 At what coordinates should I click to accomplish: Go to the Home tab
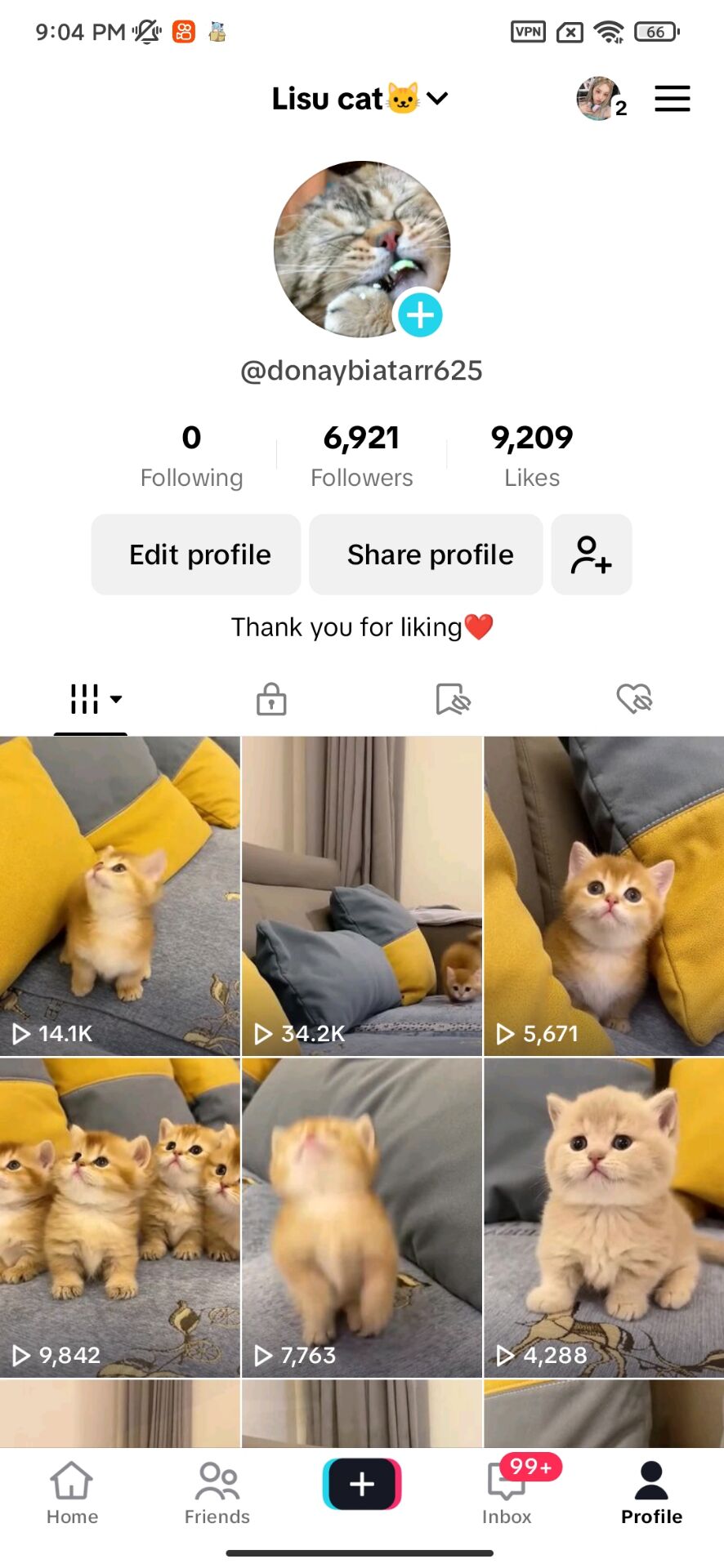[x=72, y=1493]
